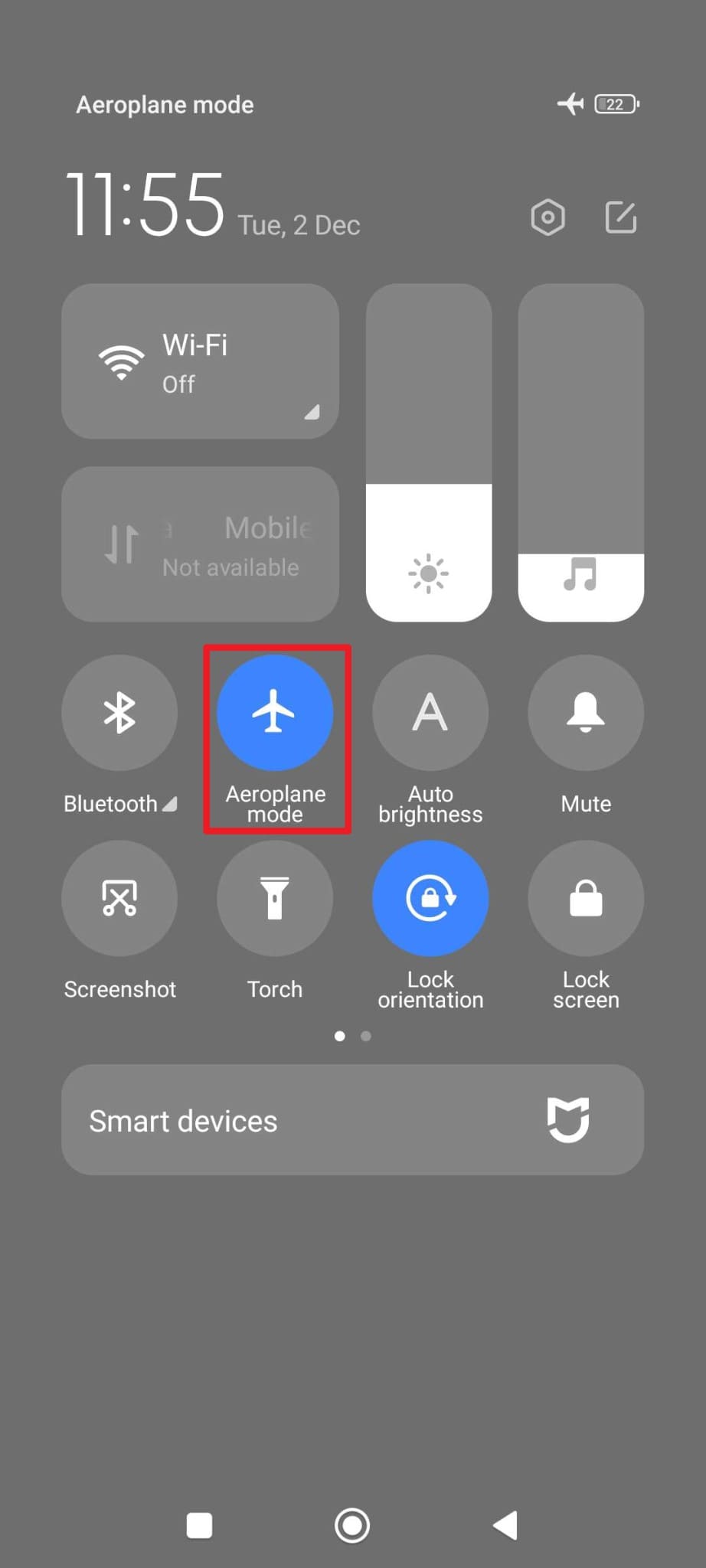This screenshot has width=706, height=1568.
Task: Tap the Lock screen icon
Action: [585, 898]
